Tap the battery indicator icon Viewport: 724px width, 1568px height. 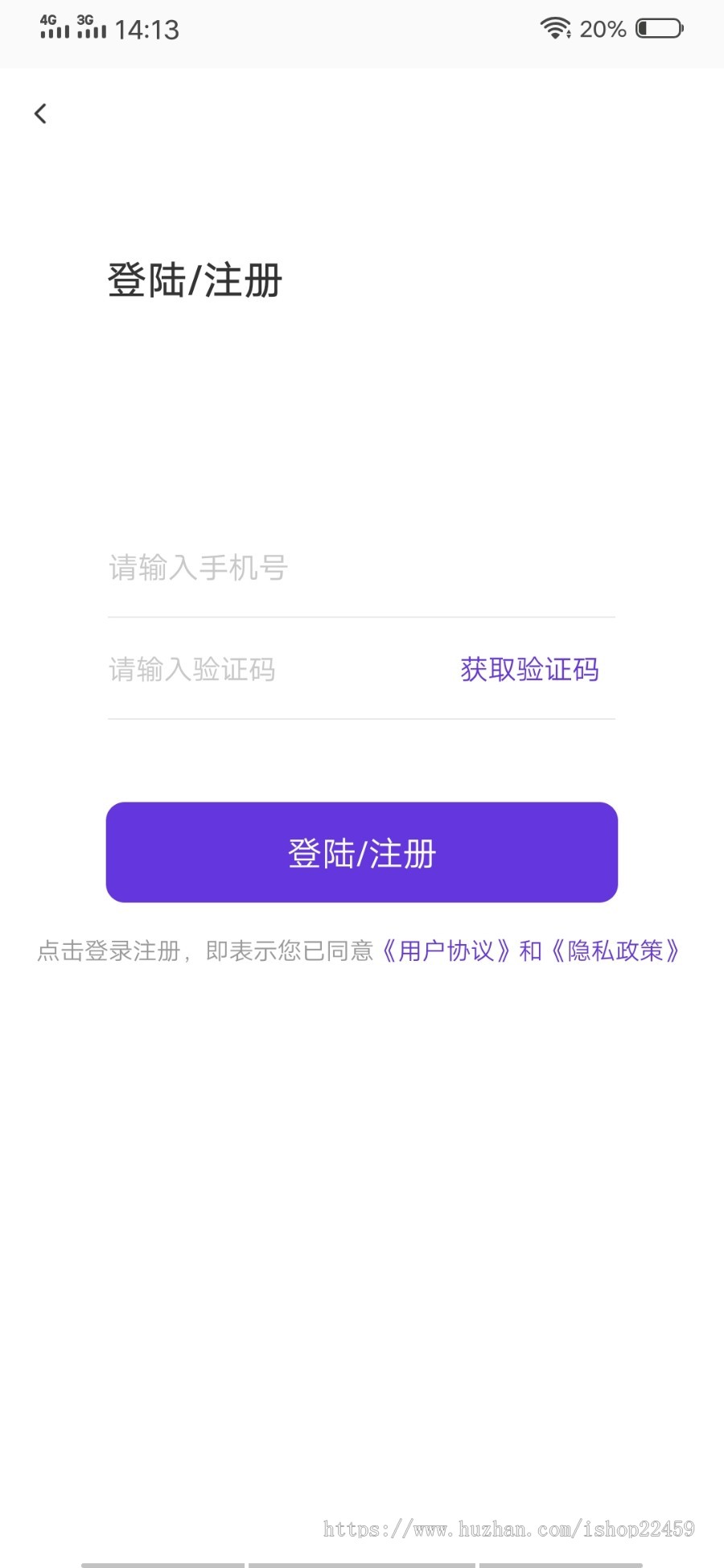tap(658, 28)
